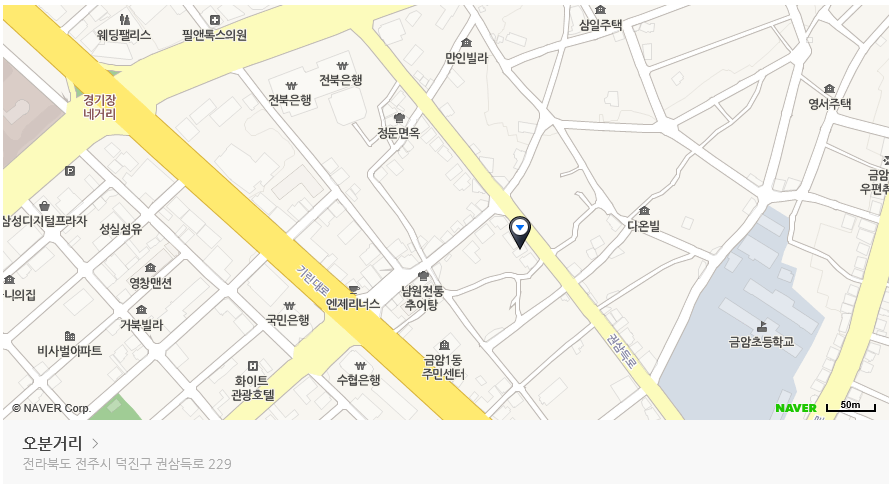Open the 오분거리 place details link
Viewport: 896px width, 484px height.
coord(60,443)
